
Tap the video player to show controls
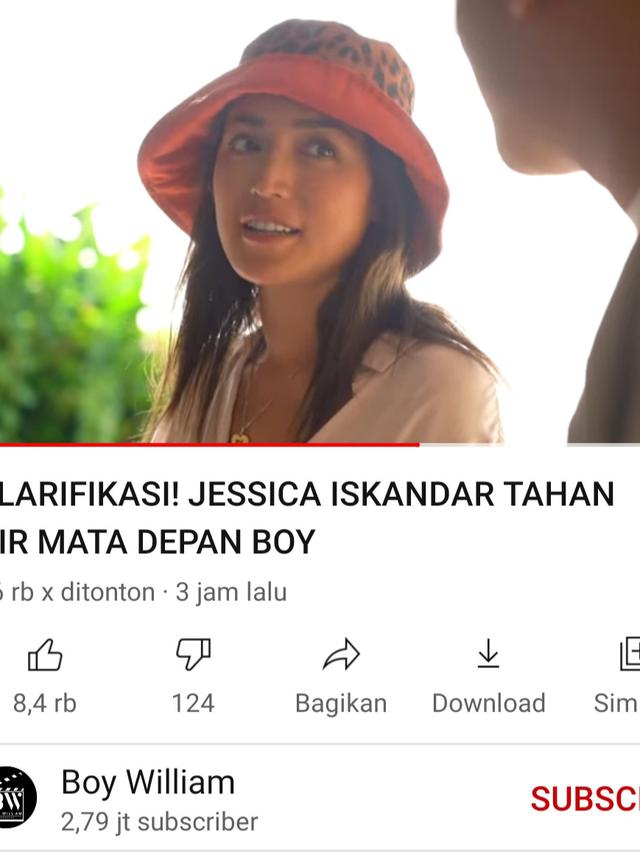tap(320, 220)
